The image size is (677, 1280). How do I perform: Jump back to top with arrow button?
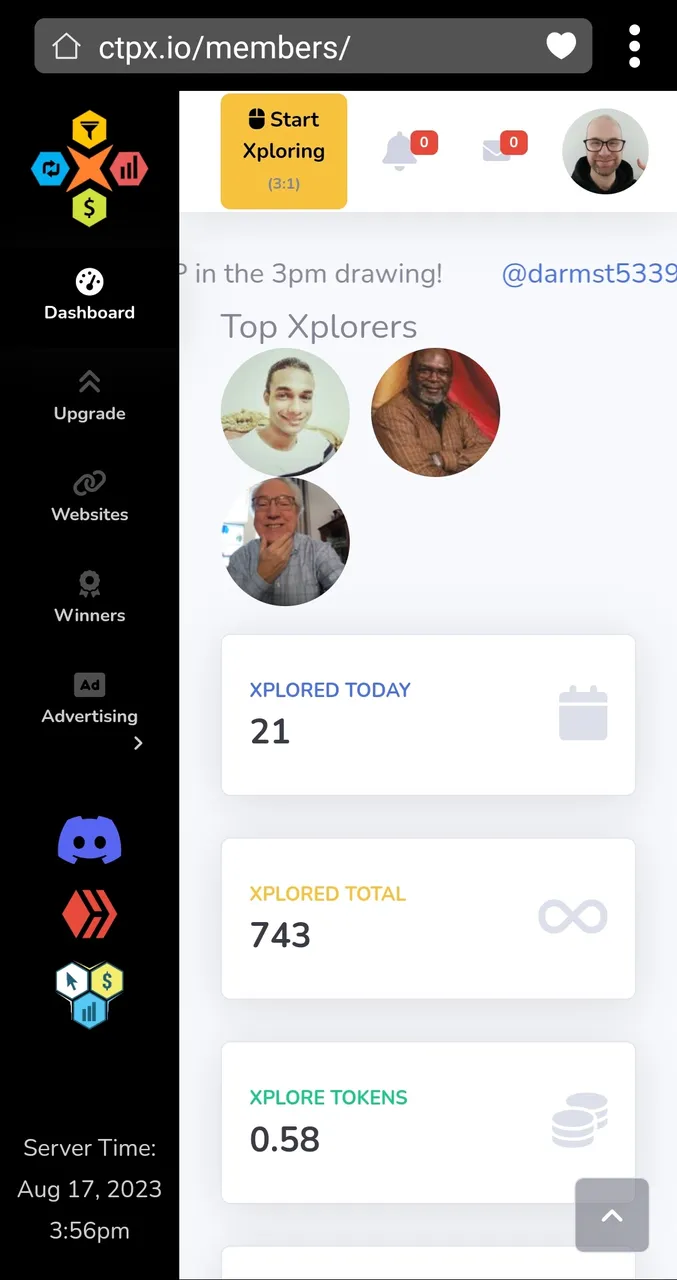(x=612, y=1215)
